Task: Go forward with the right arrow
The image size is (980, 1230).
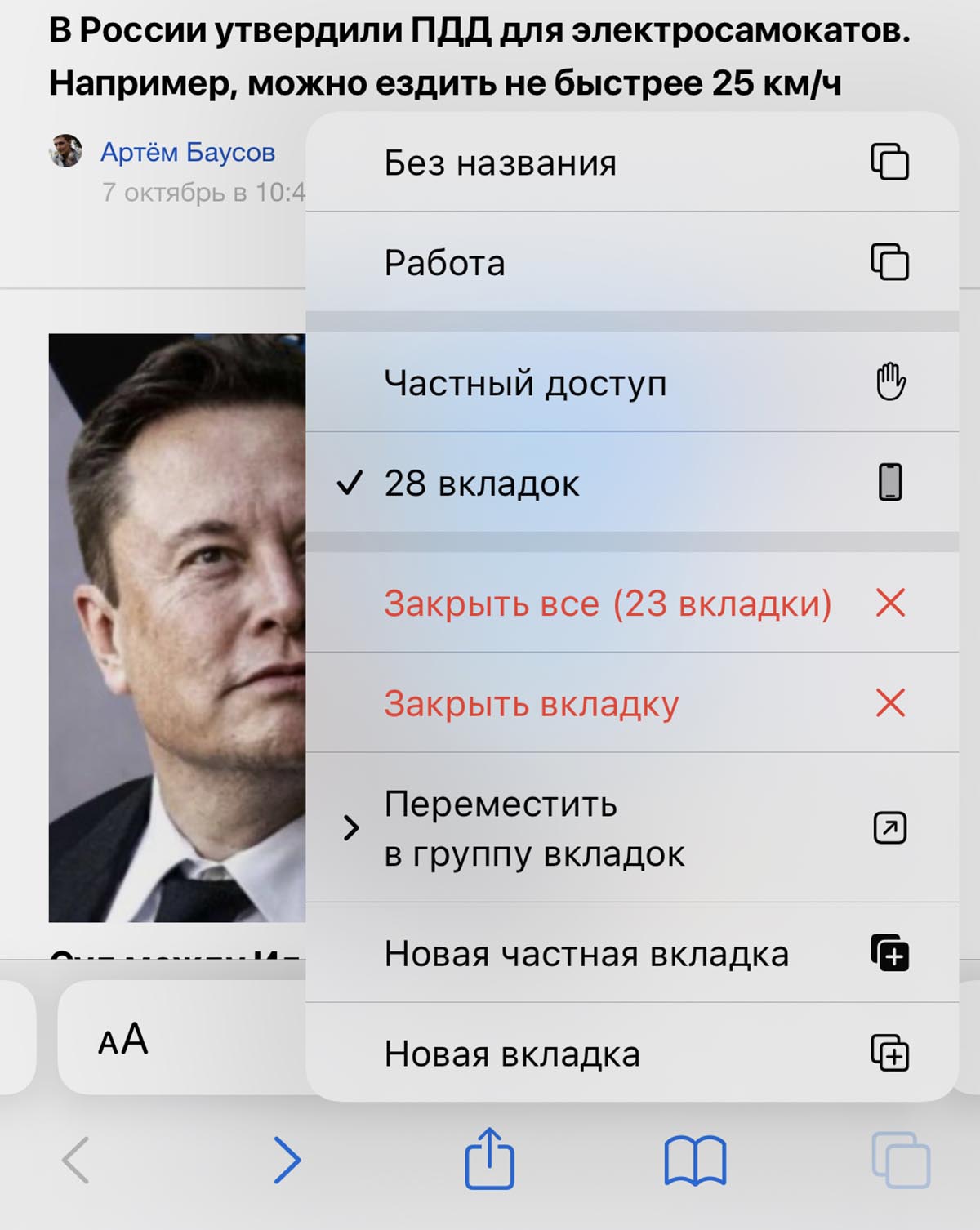Action: 287,1160
